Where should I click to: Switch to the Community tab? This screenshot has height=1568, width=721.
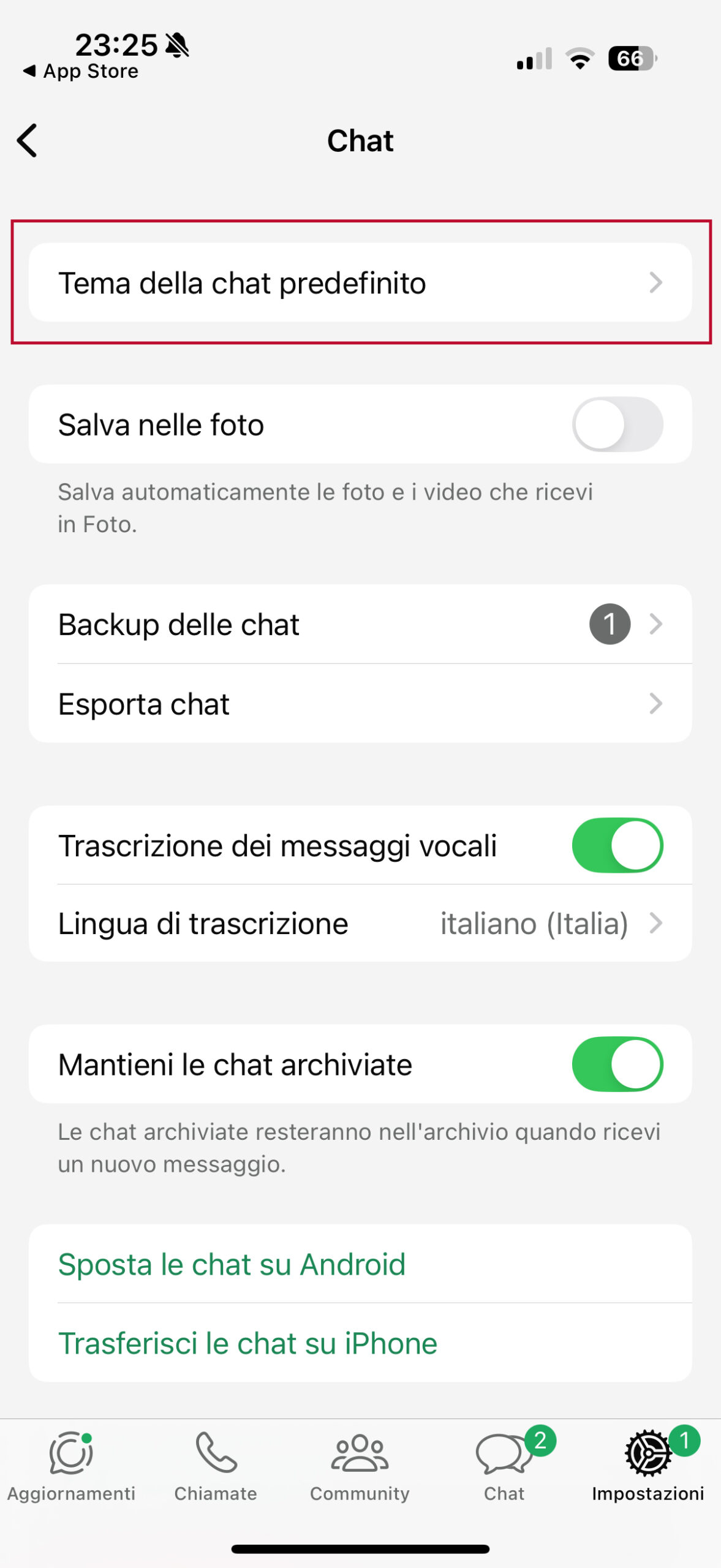360,1466
